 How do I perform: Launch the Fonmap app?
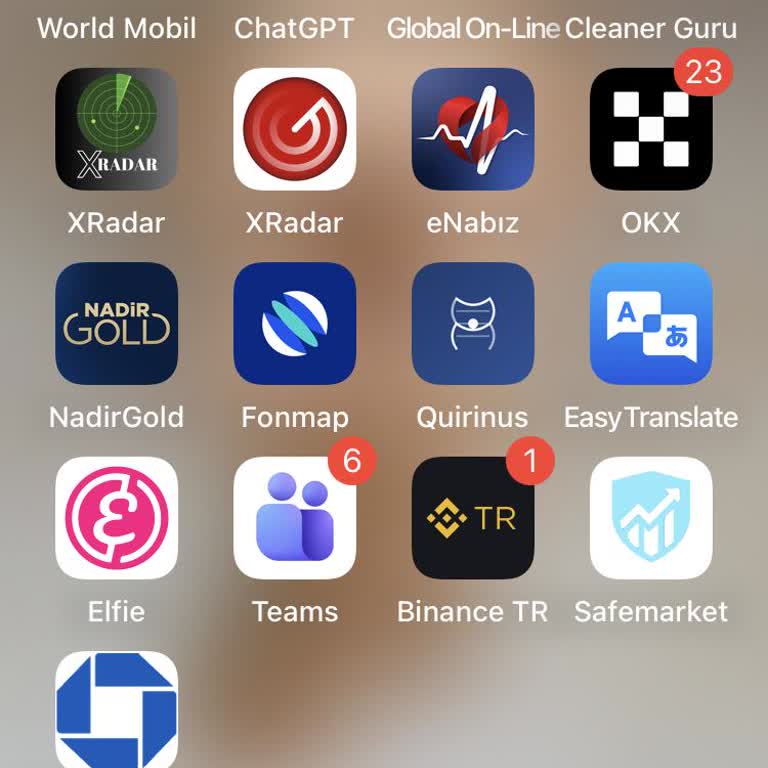294,323
